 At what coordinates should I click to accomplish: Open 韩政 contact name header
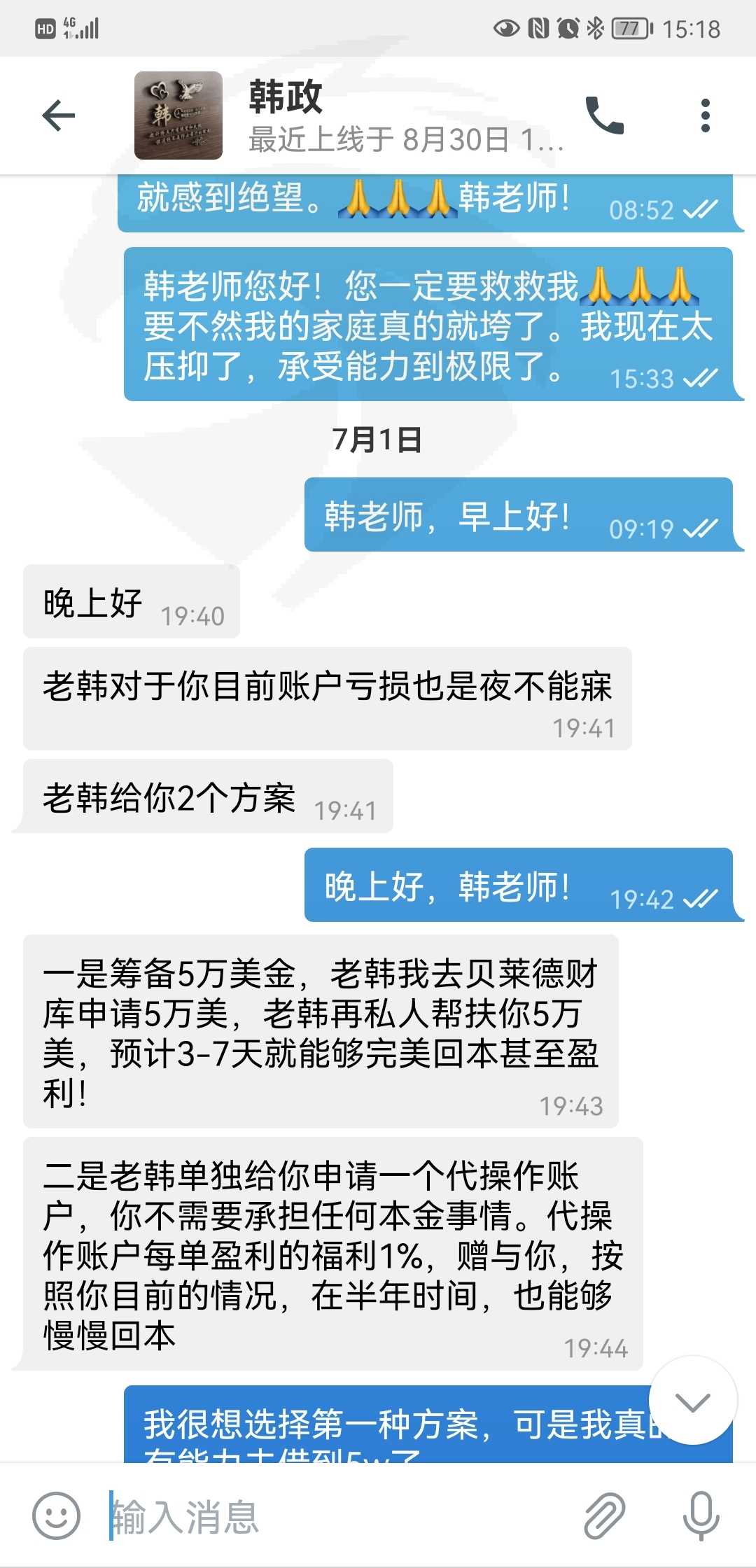[286, 97]
